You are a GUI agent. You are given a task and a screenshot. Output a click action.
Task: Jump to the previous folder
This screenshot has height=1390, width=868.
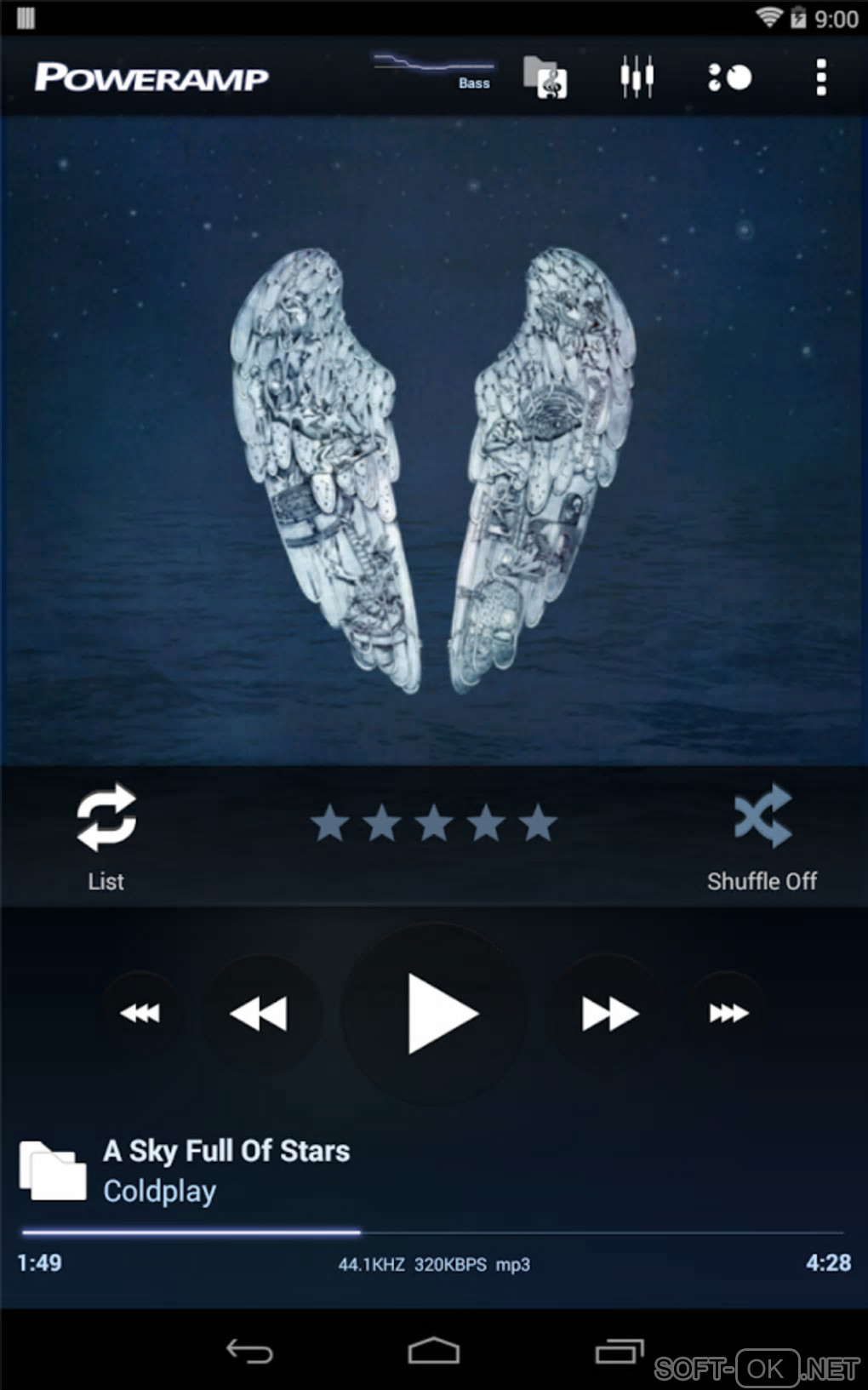[140, 1013]
